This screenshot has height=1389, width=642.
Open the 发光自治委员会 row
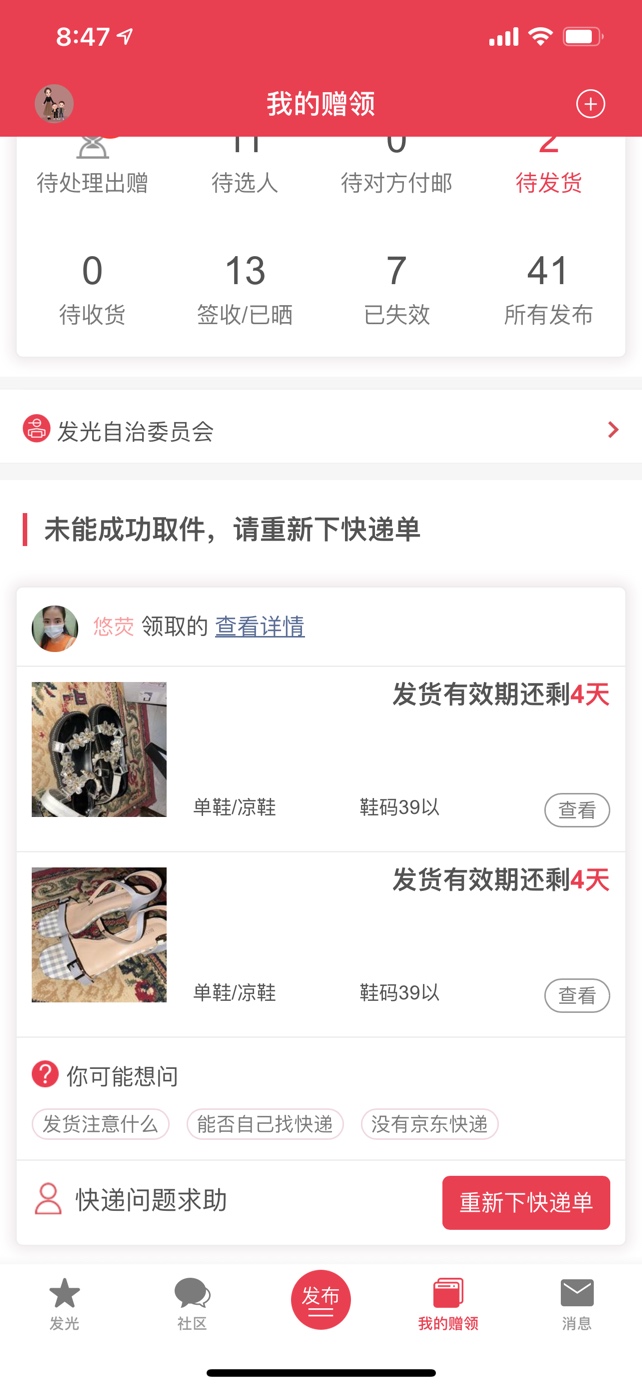320,431
